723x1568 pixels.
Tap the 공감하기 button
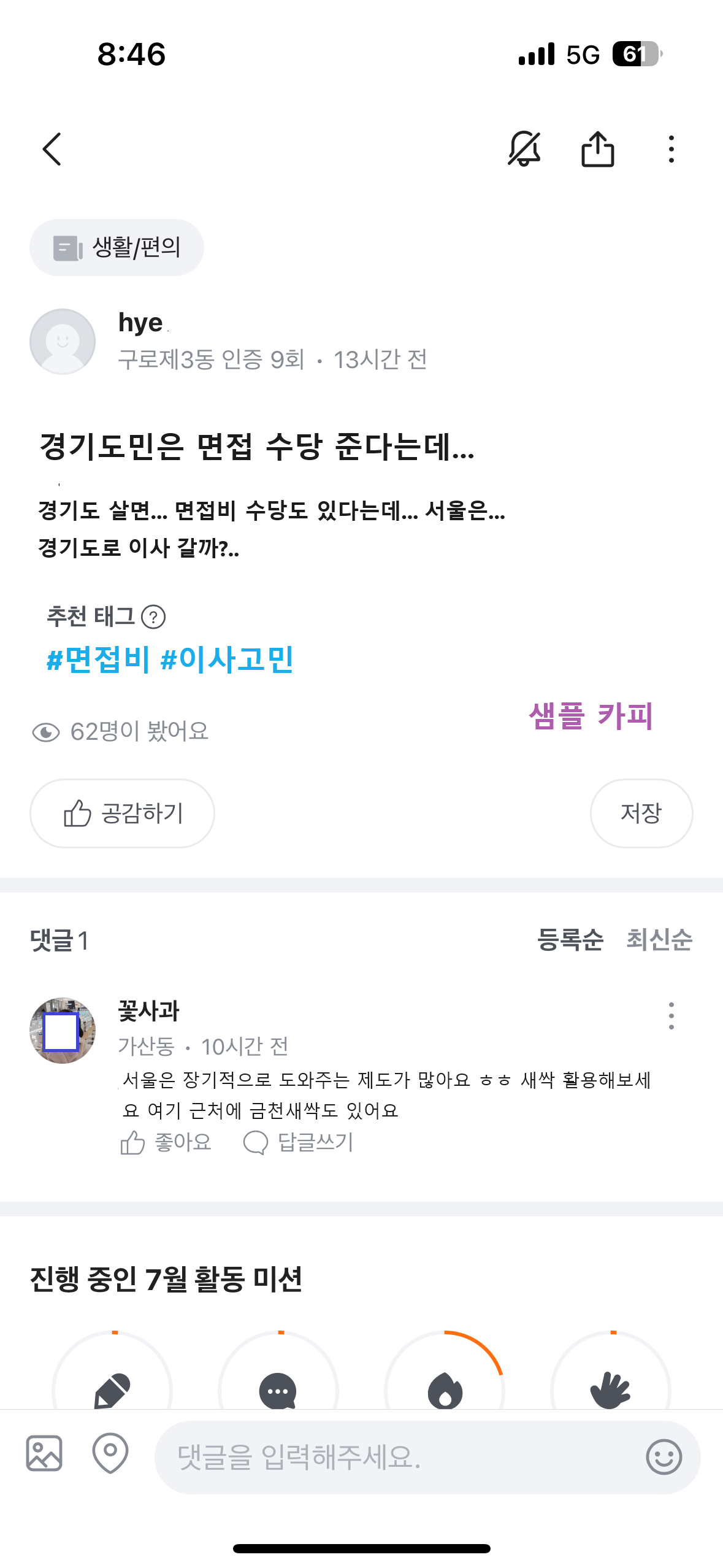coord(122,813)
